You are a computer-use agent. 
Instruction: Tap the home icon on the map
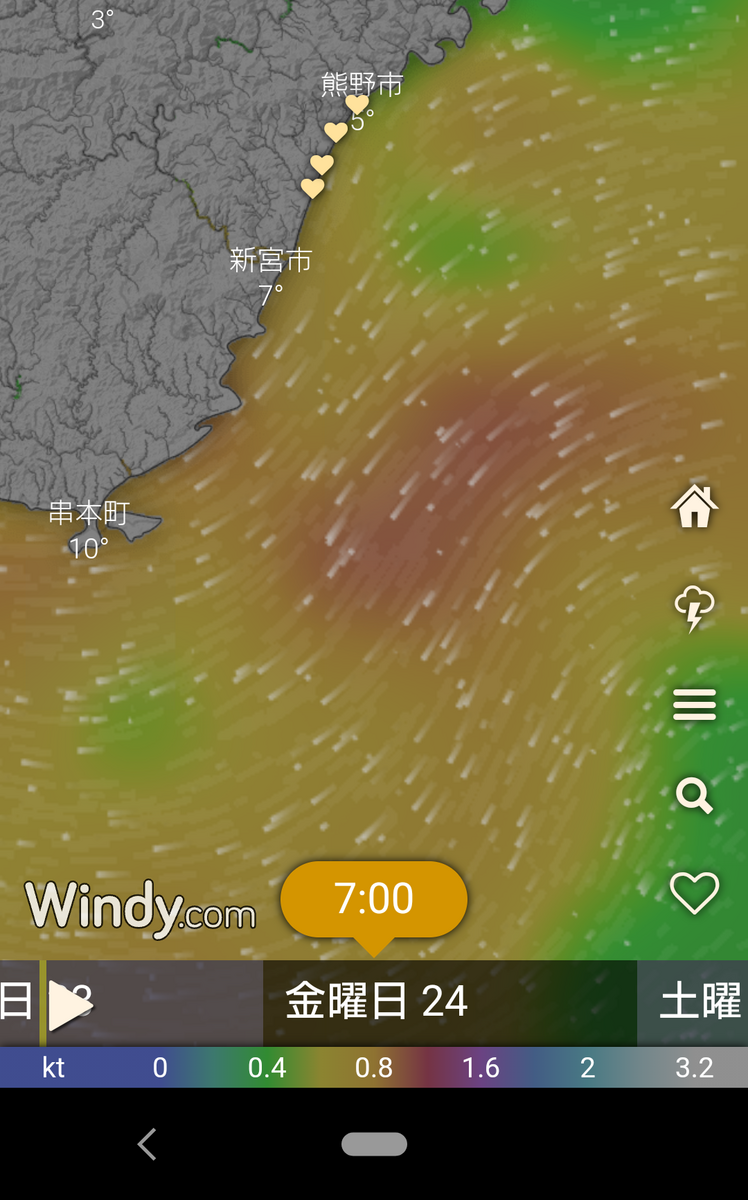(695, 506)
